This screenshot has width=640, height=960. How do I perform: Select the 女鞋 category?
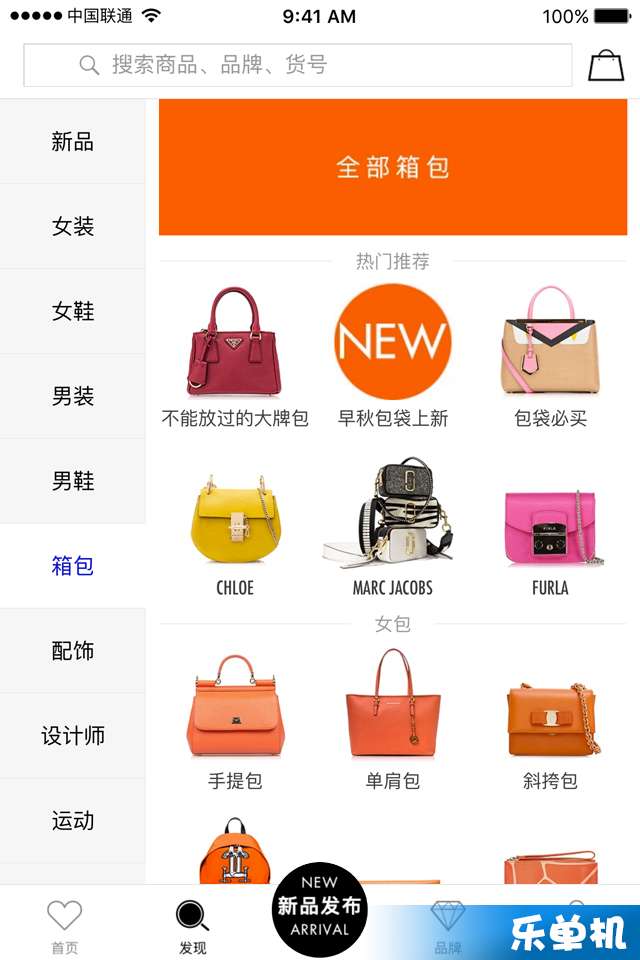point(72,312)
